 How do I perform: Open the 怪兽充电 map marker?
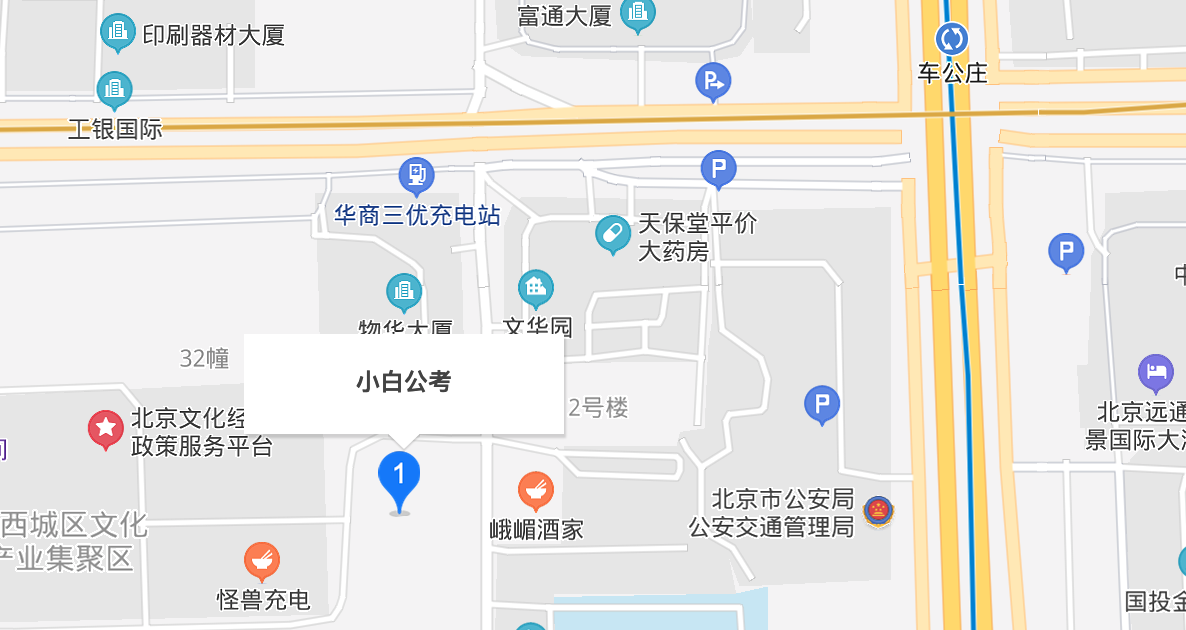(262, 561)
